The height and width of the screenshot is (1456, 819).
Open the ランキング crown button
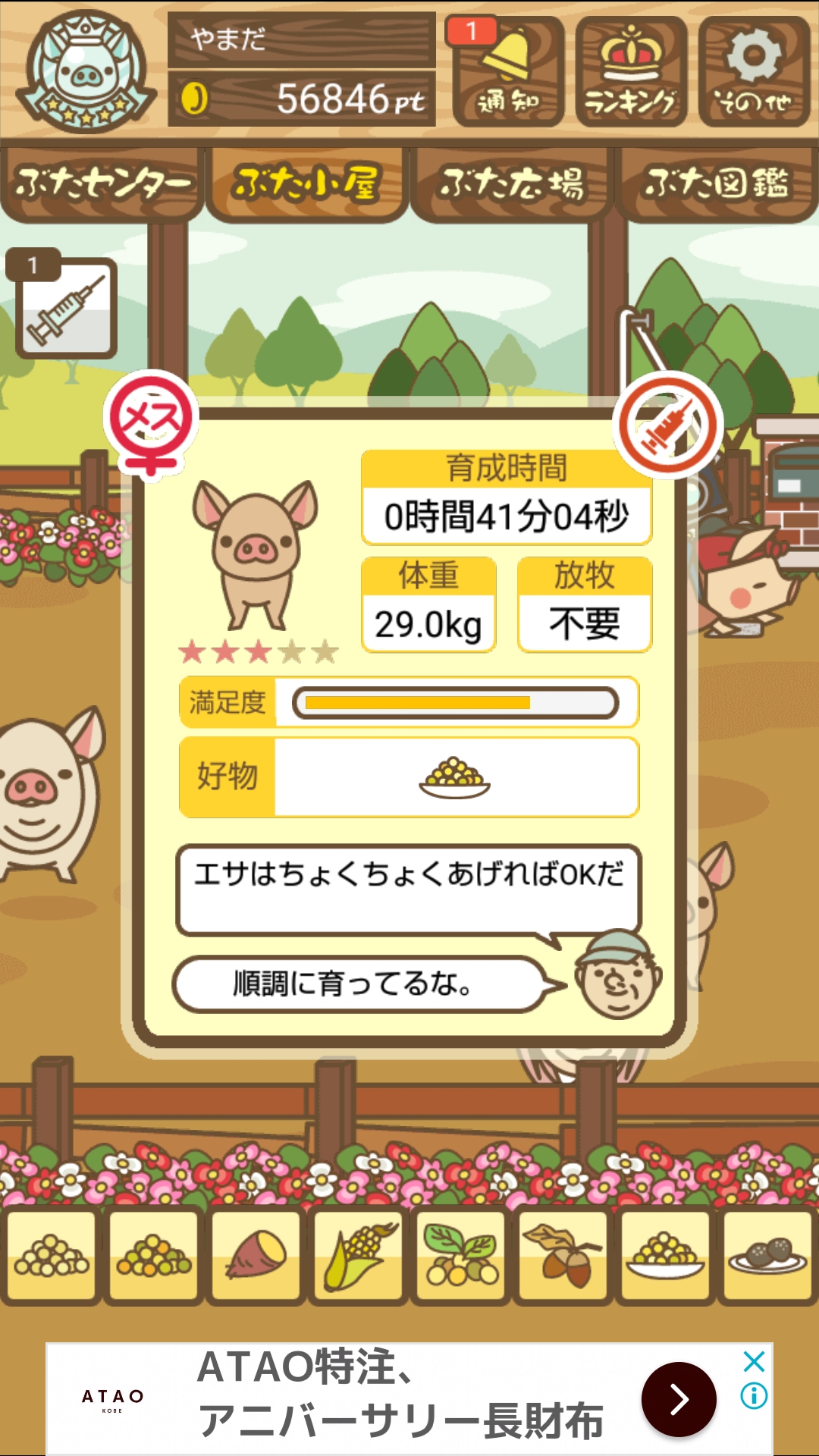tap(631, 72)
